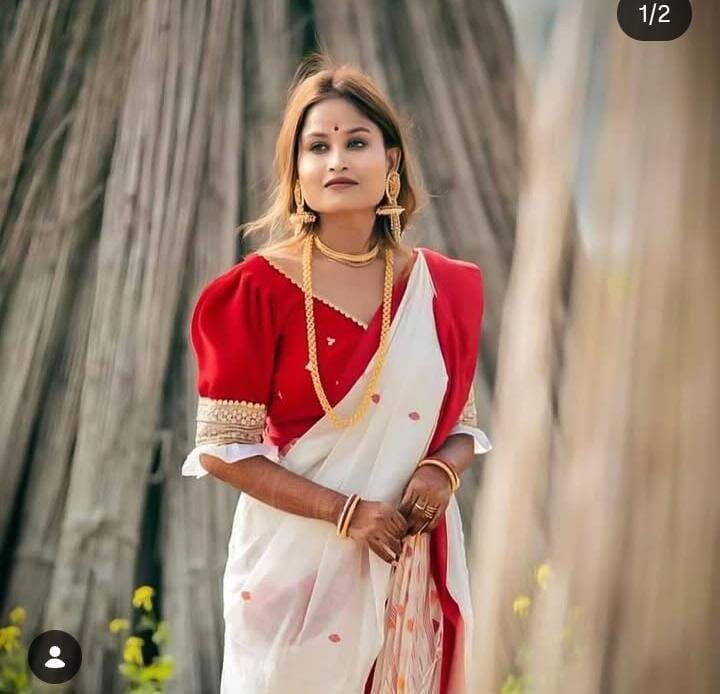Show people tagged in this photo

55,657
